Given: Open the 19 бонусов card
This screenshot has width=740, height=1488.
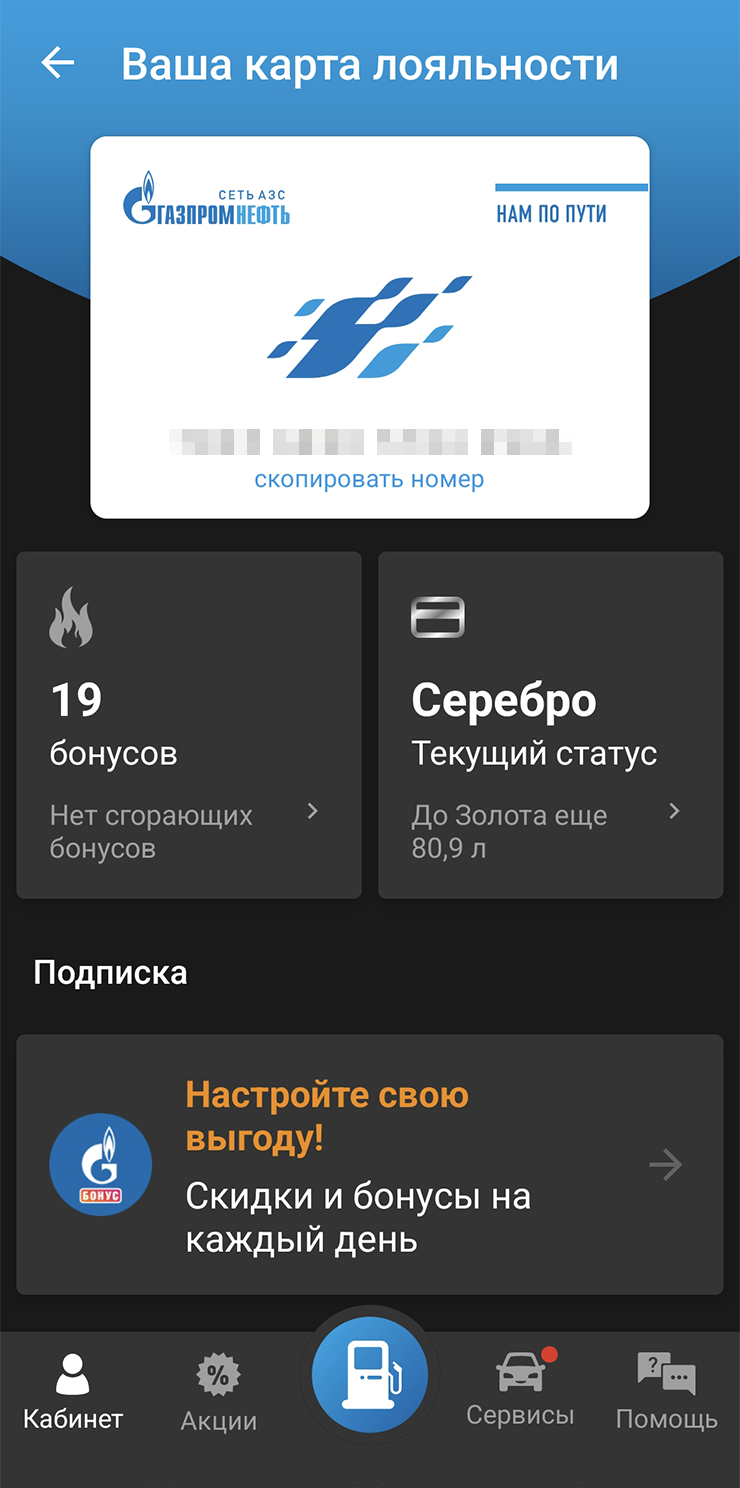Looking at the screenshot, I should [x=189, y=725].
